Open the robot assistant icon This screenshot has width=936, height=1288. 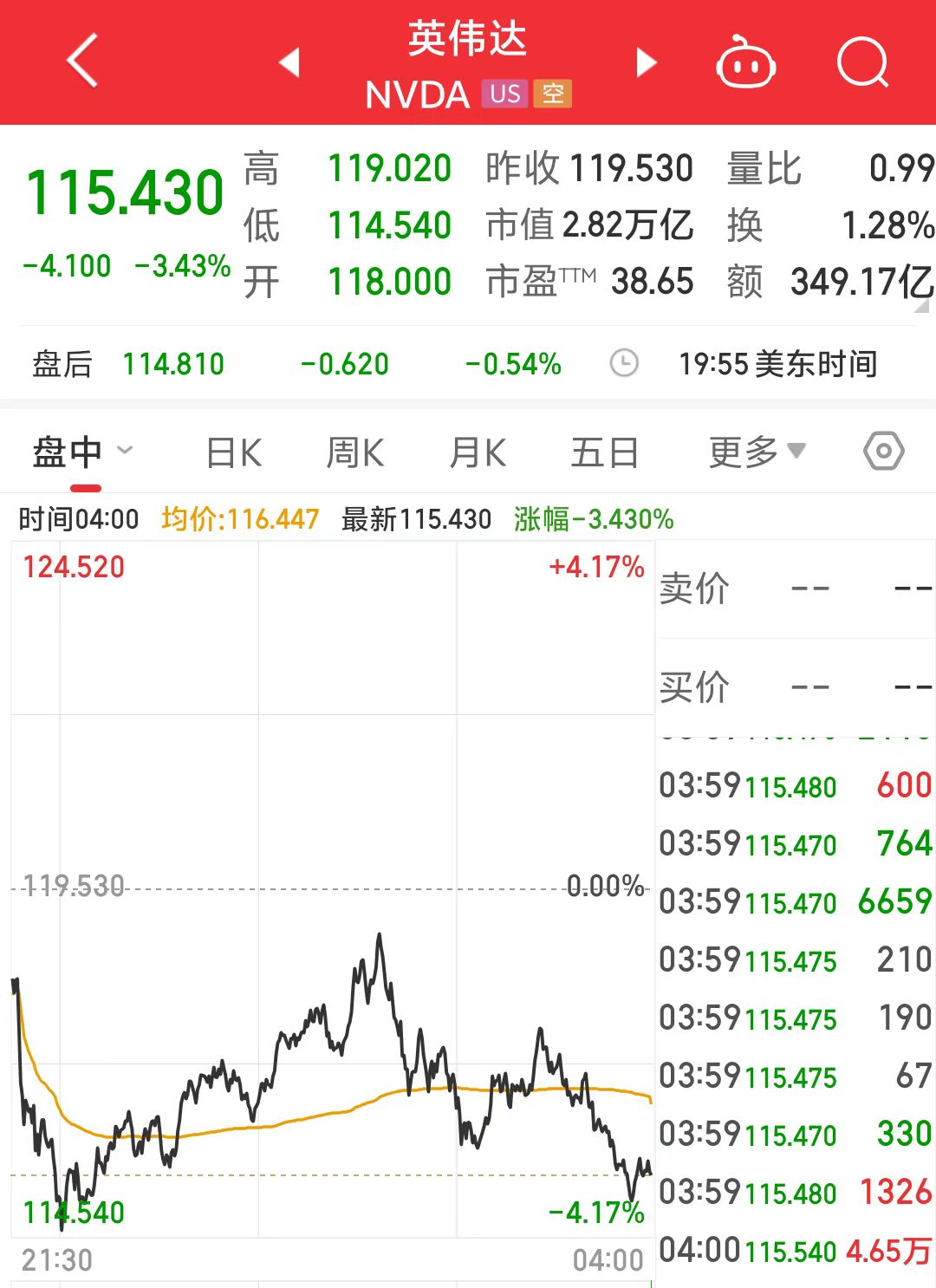coord(745,62)
